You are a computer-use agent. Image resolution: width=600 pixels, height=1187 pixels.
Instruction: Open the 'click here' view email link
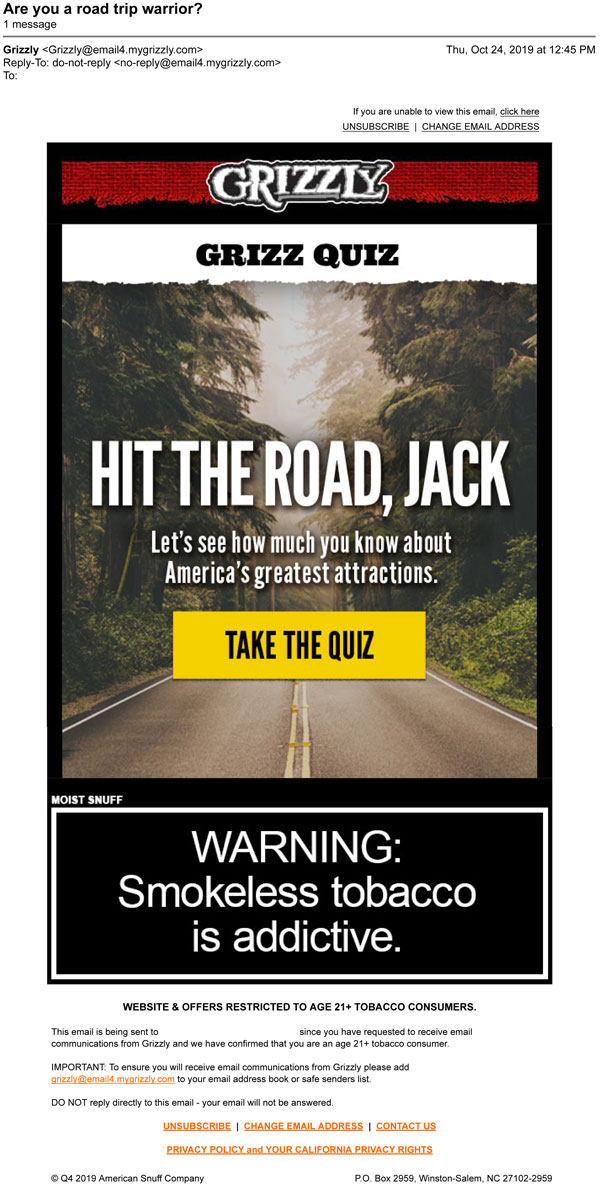(x=519, y=112)
